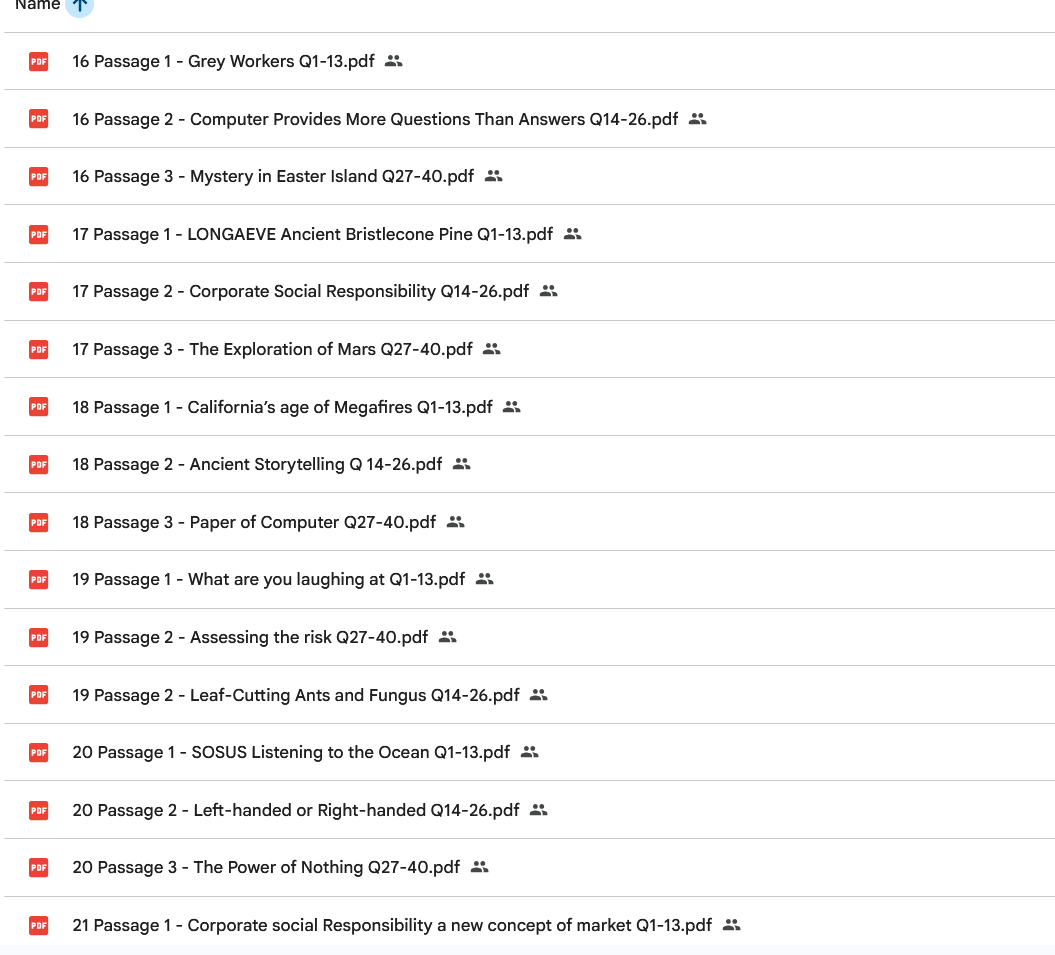Open What are you laughing at PDF
Image resolution: width=1055 pixels, height=955 pixels.
pyautogui.click(x=268, y=580)
